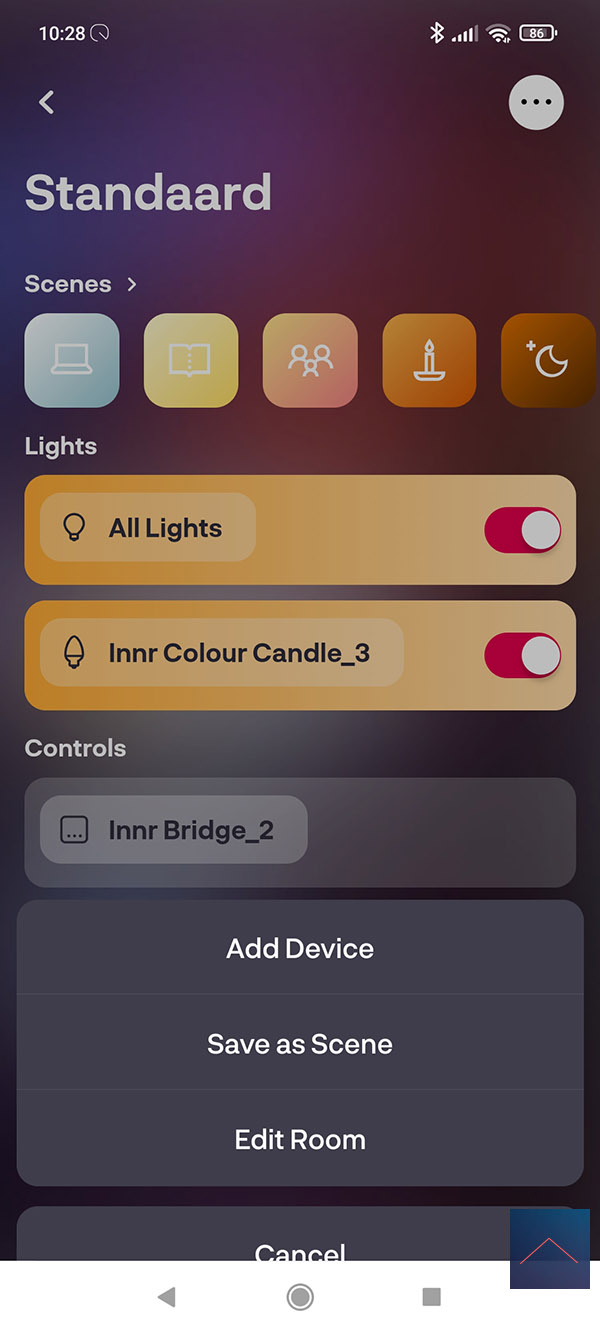Open recent apps via square button

click(x=432, y=1297)
